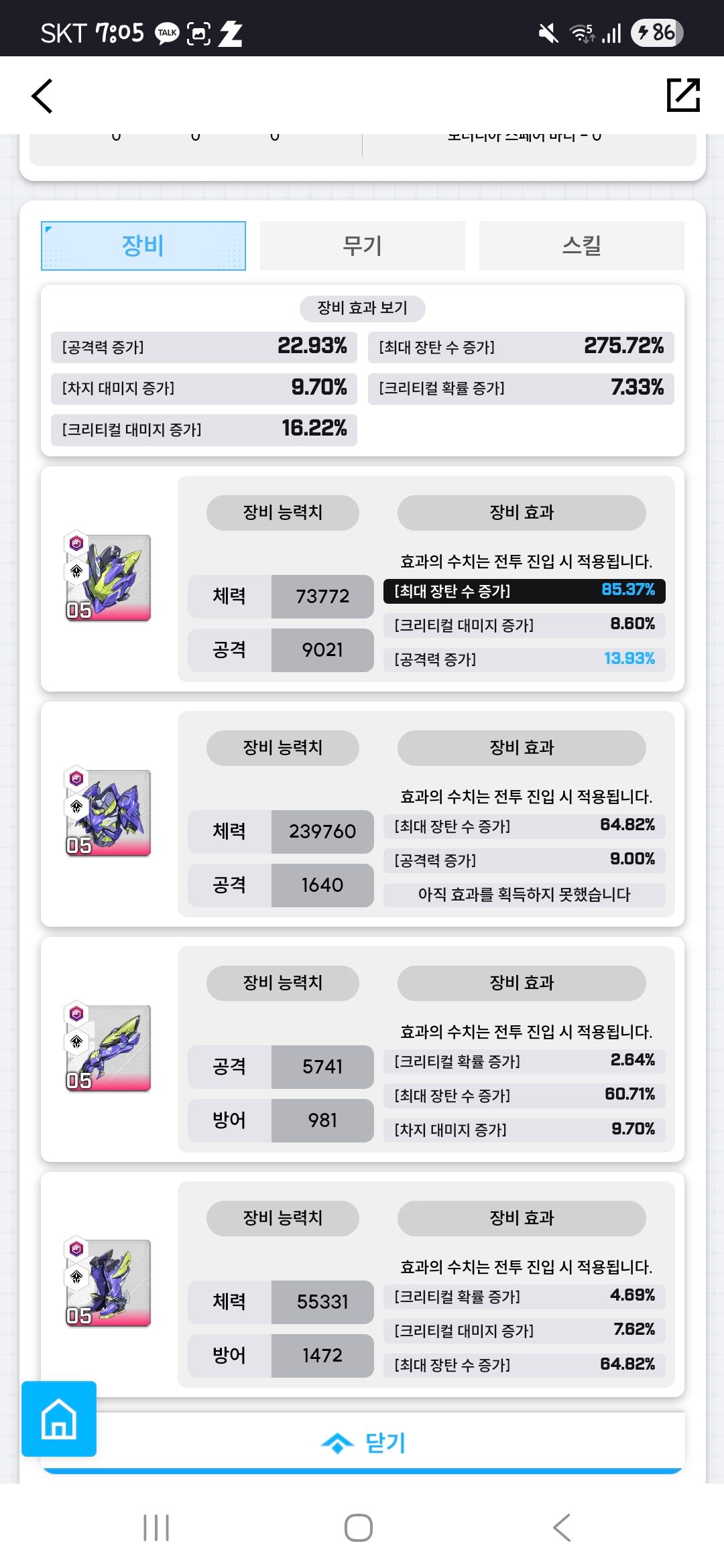Collapse the section with 닫기
724x1568 pixels.
(363, 1443)
